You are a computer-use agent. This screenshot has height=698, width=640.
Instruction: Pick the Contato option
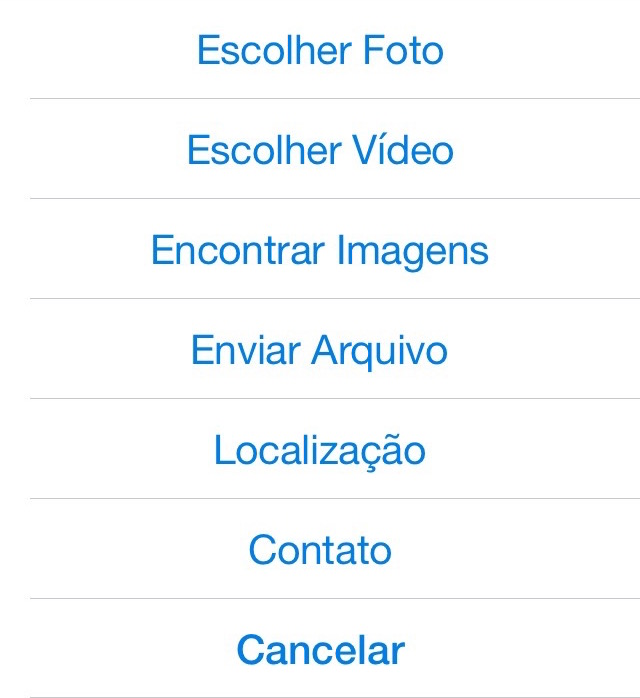[320, 550]
